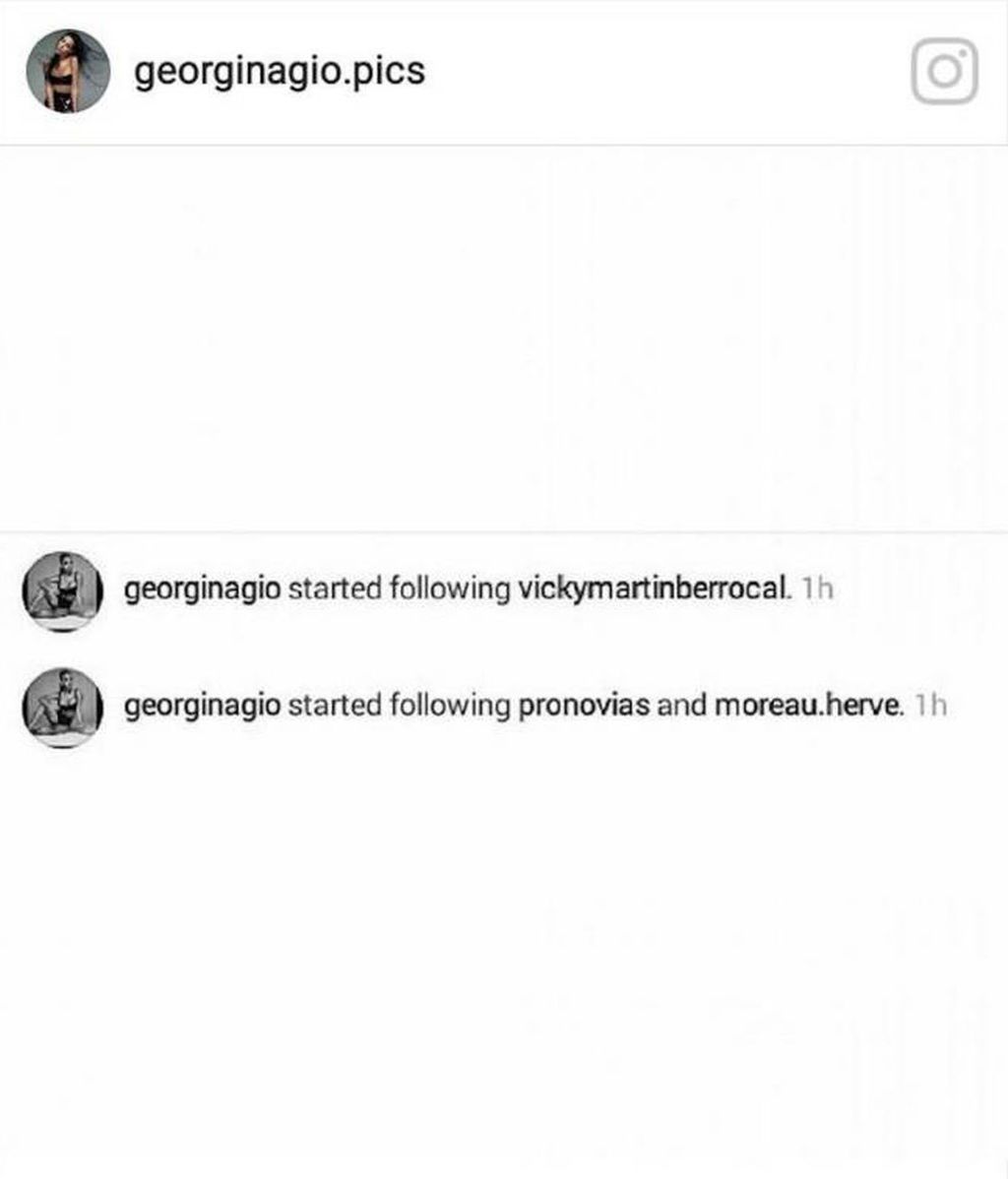Open the post via the Instagram logo
The image size is (1008, 1179).
[944, 71]
